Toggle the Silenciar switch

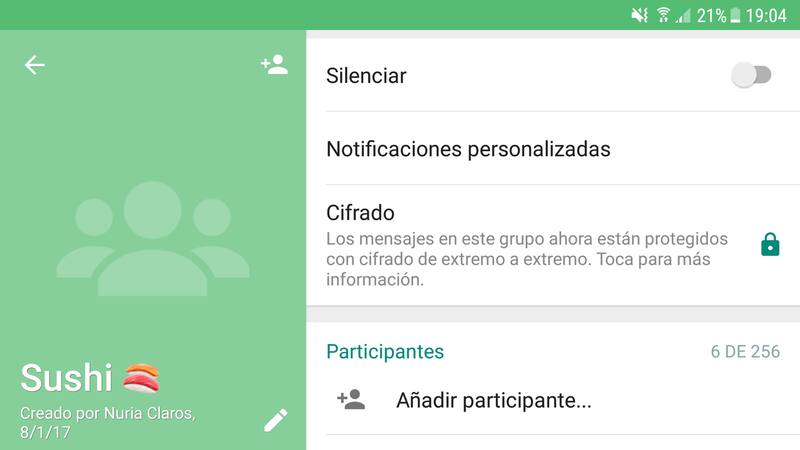click(x=752, y=75)
